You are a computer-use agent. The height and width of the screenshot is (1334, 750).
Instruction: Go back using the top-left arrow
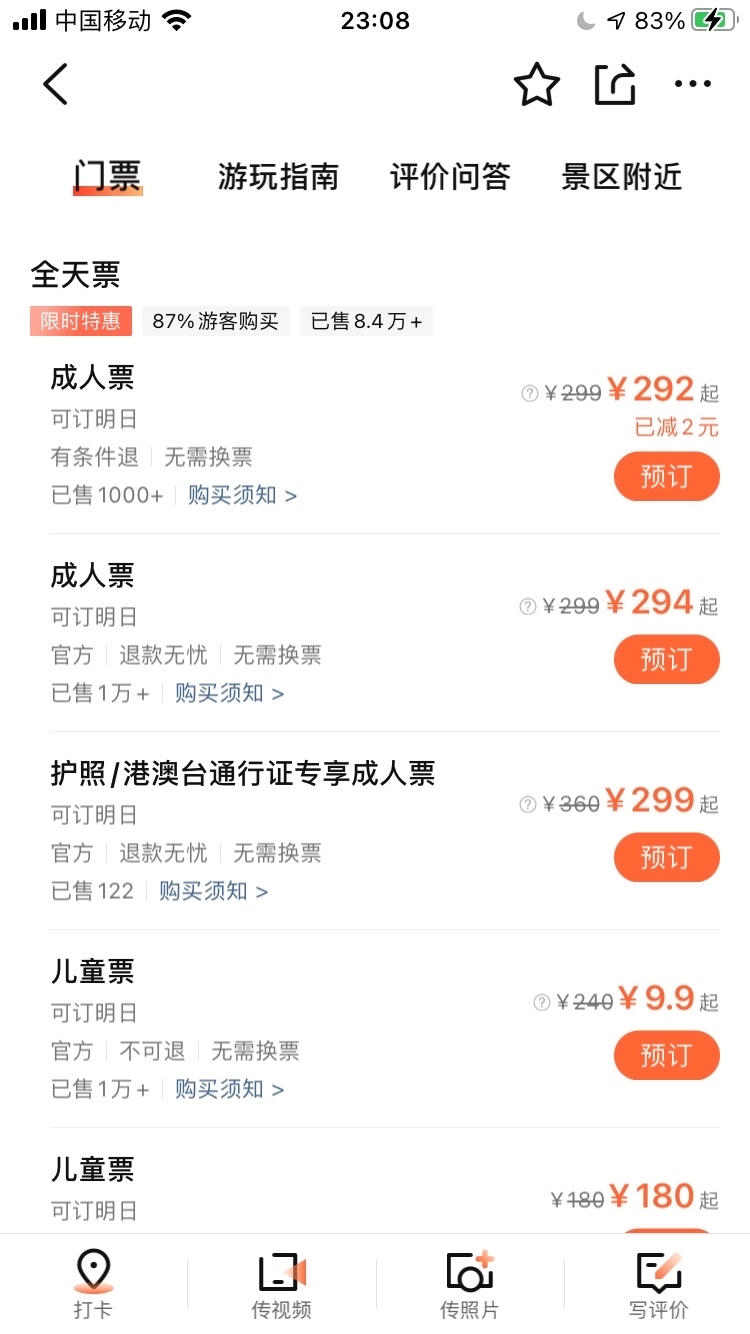click(x=56, y=84)
